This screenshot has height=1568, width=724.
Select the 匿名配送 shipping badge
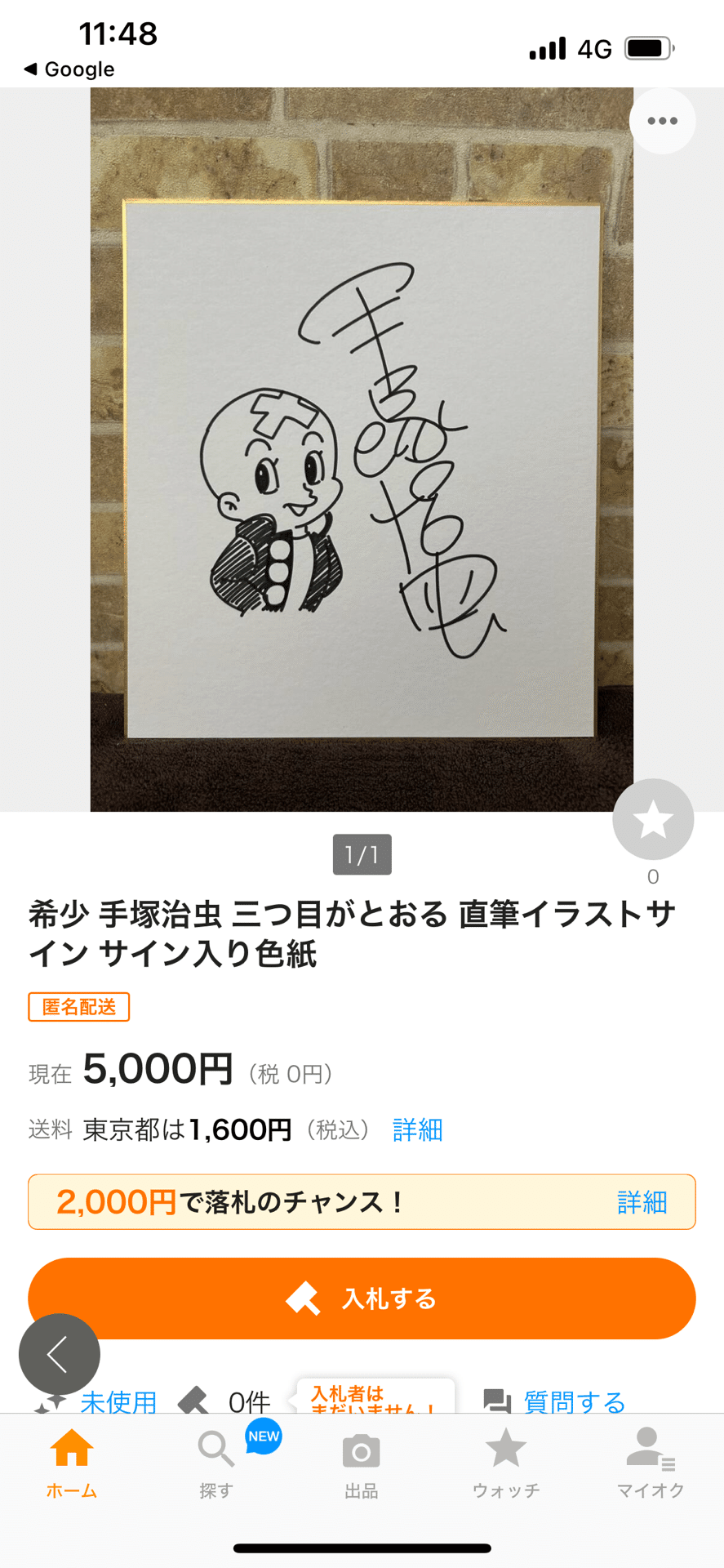pyautogui.click(x=78, y=1007)
